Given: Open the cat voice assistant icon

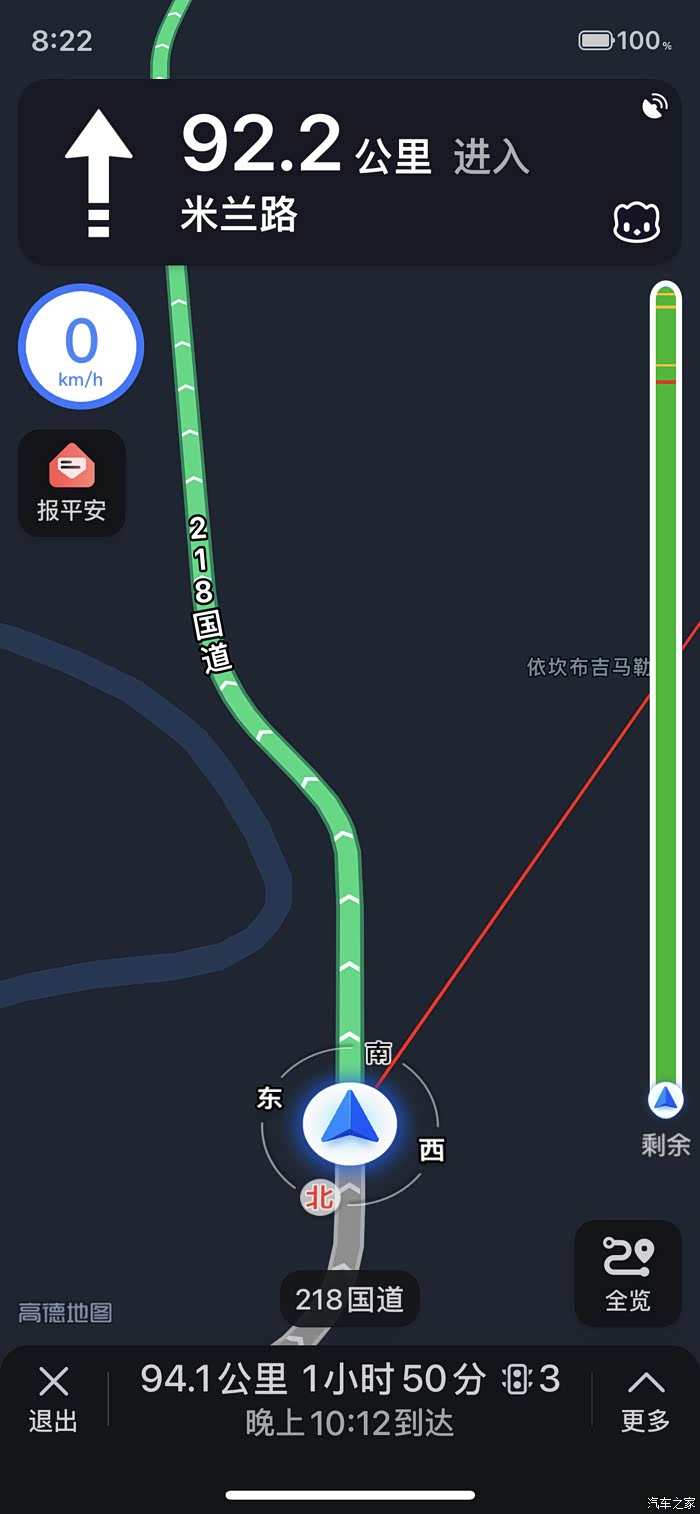Looking at the screenshot, I should coord(637,223).
